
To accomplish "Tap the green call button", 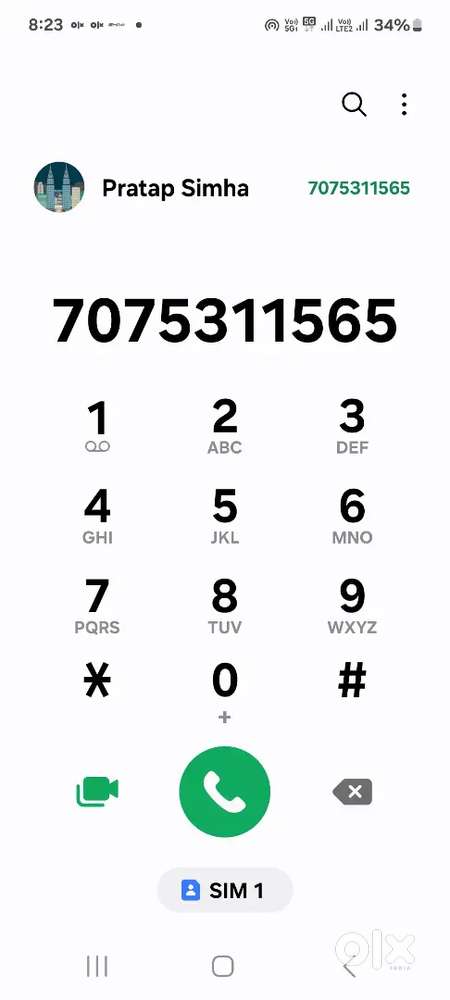I will [225, 791].
